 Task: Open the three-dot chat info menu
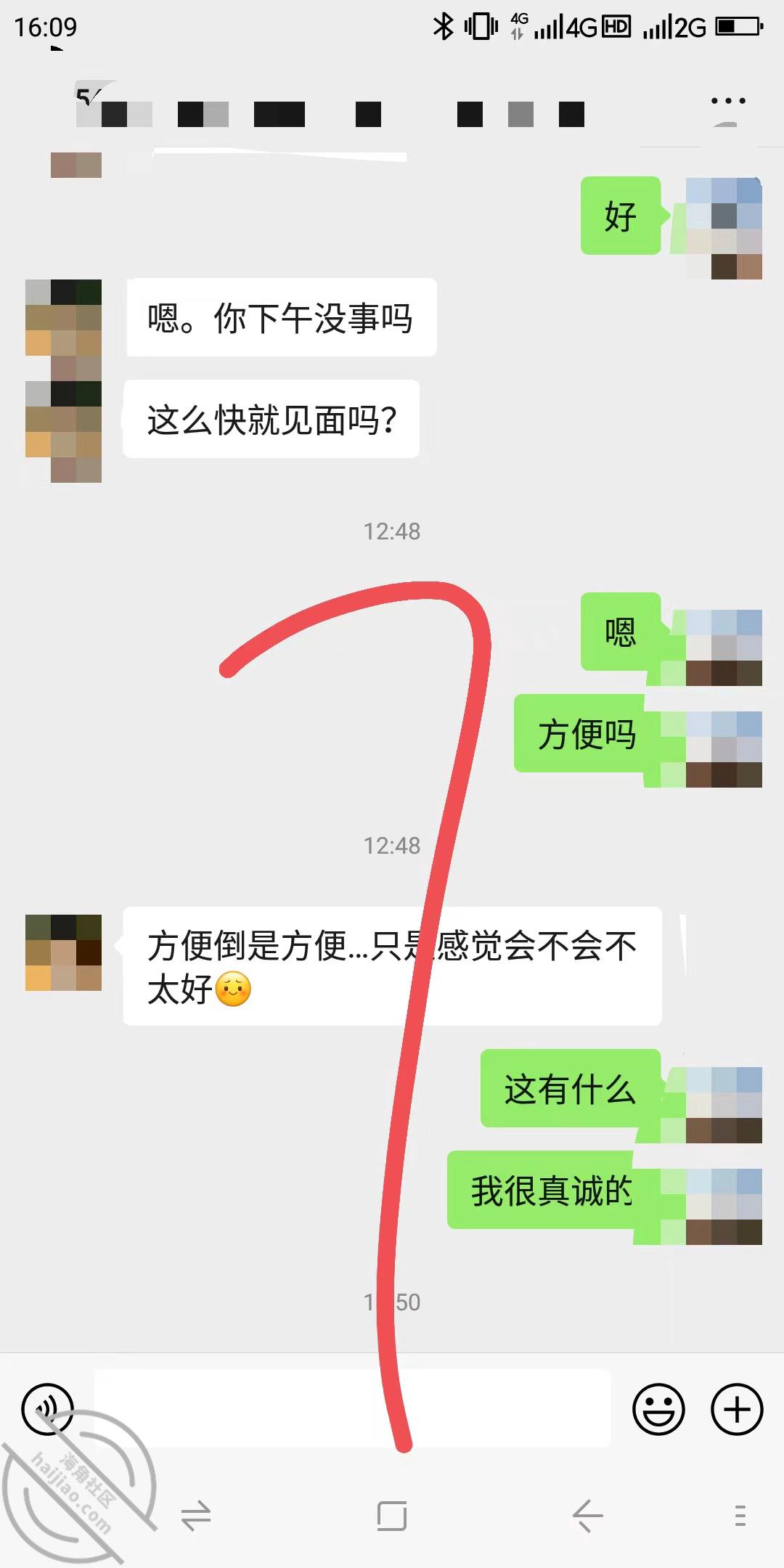point(728,102)
